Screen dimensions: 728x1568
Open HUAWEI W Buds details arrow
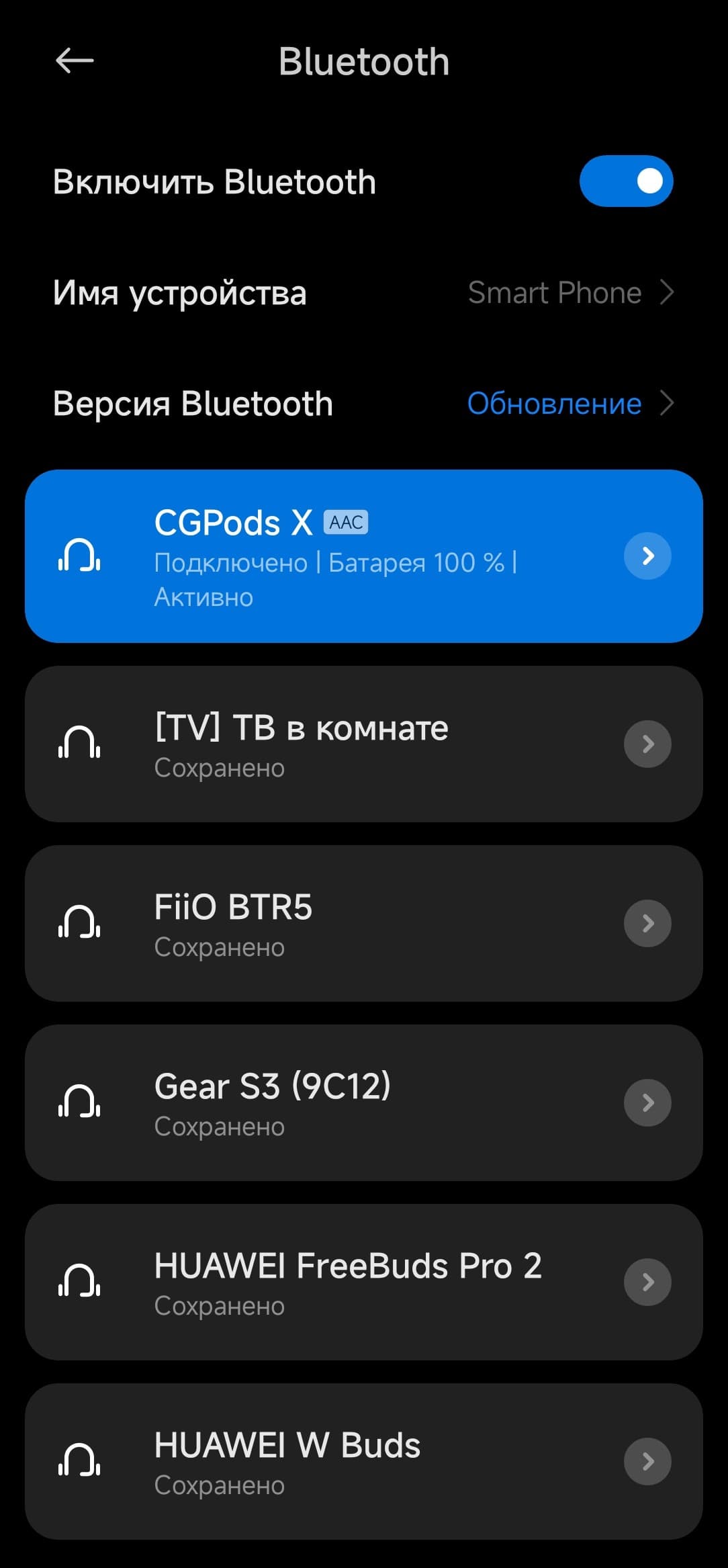pos(647,1462)
